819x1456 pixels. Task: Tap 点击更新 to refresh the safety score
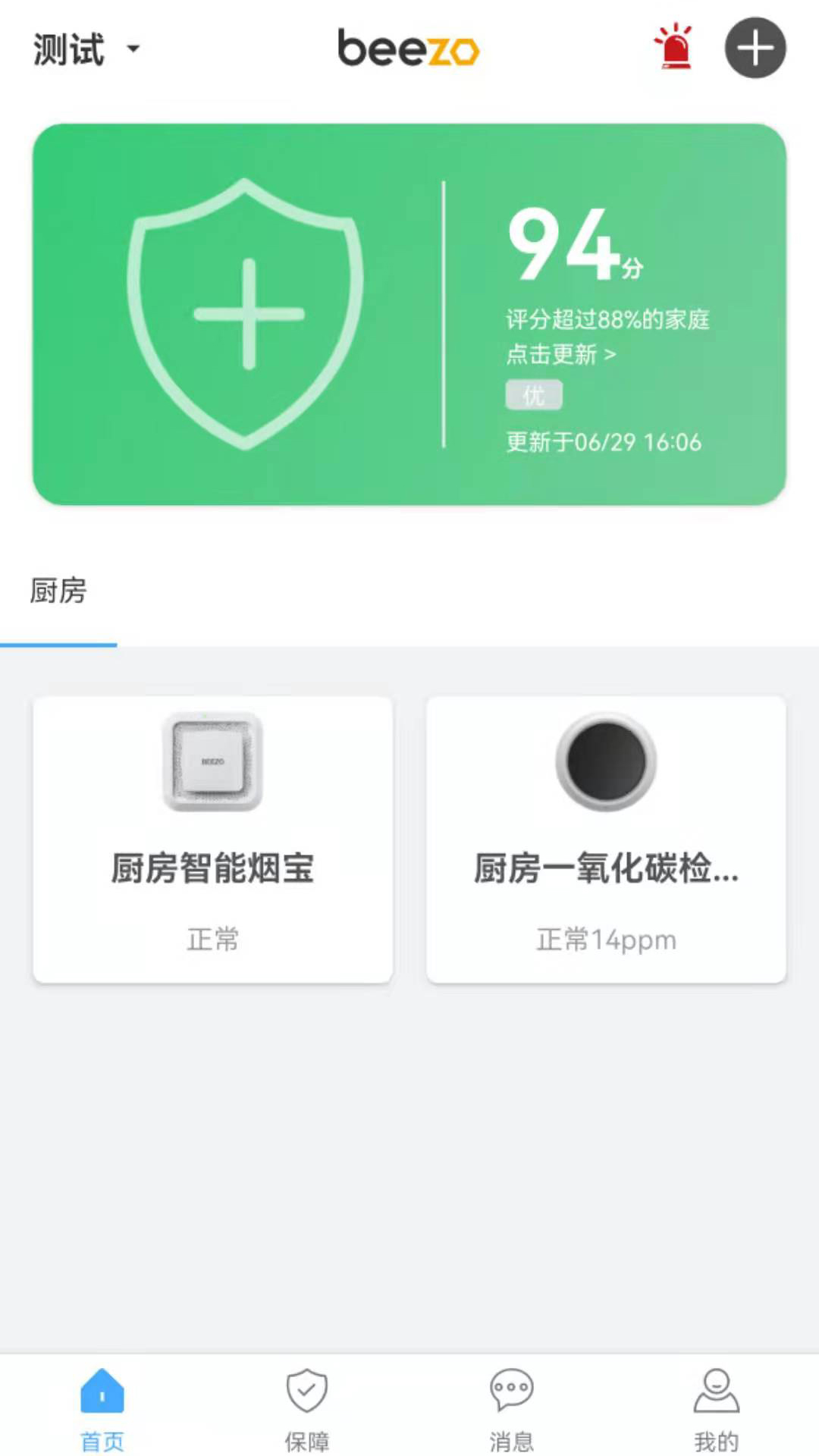(561, 354)
